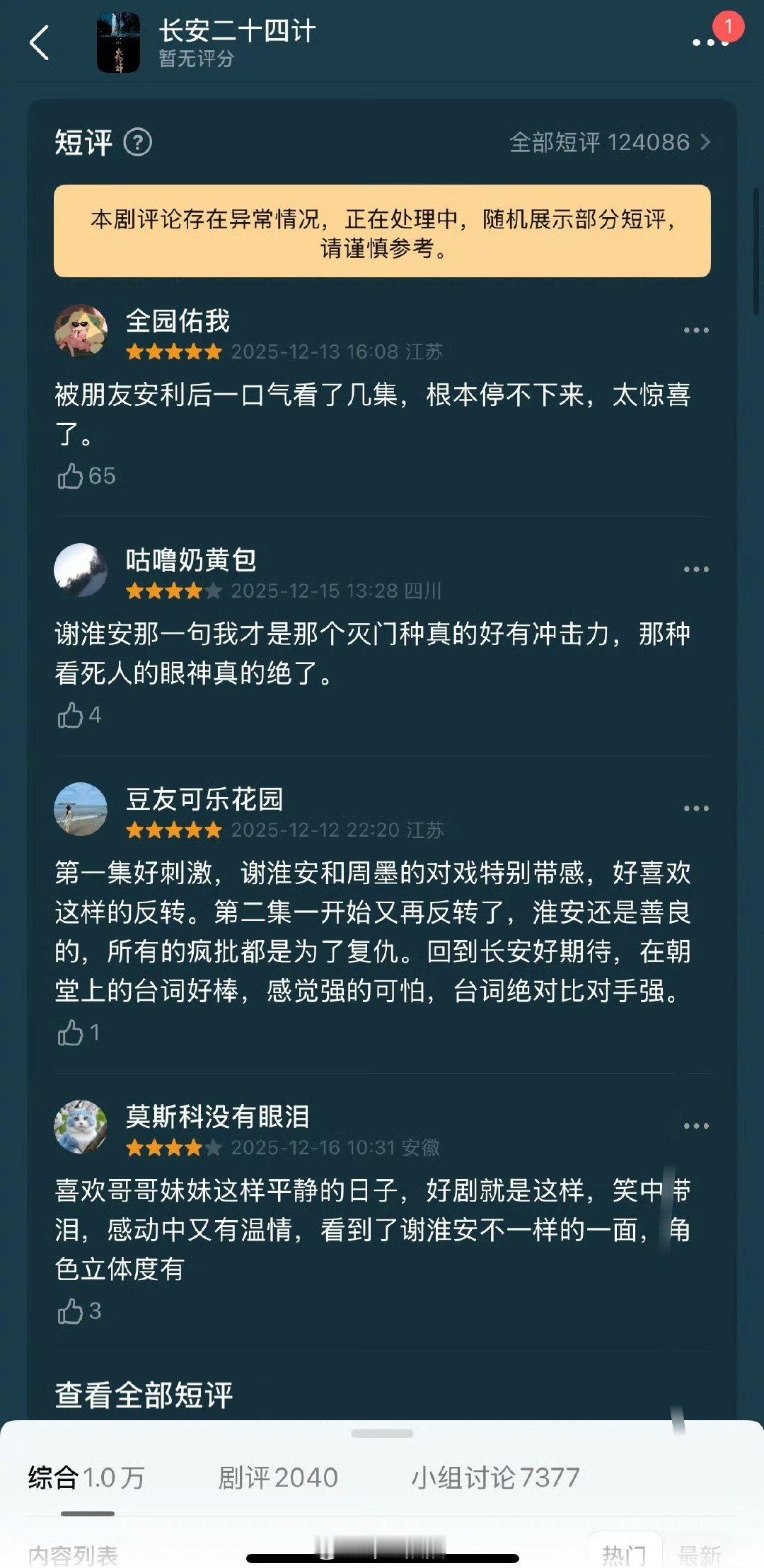Image resolution: width=764 pixels, height=1568 pixels.
Task: Like 豆友可乐花园's review
Action: click(x=71, y=1033)
